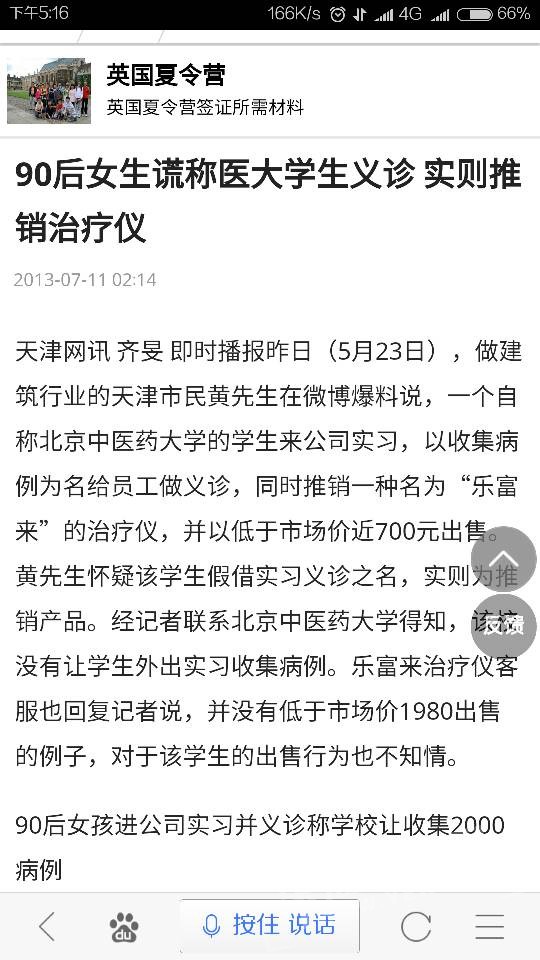Tap 按住 说话 voice search button

click(270, 925)
